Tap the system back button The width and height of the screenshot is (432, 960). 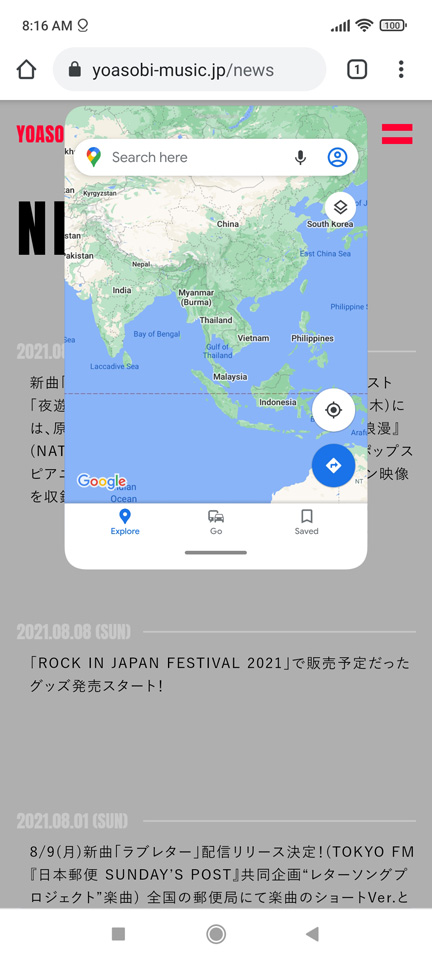coord(312,934)
